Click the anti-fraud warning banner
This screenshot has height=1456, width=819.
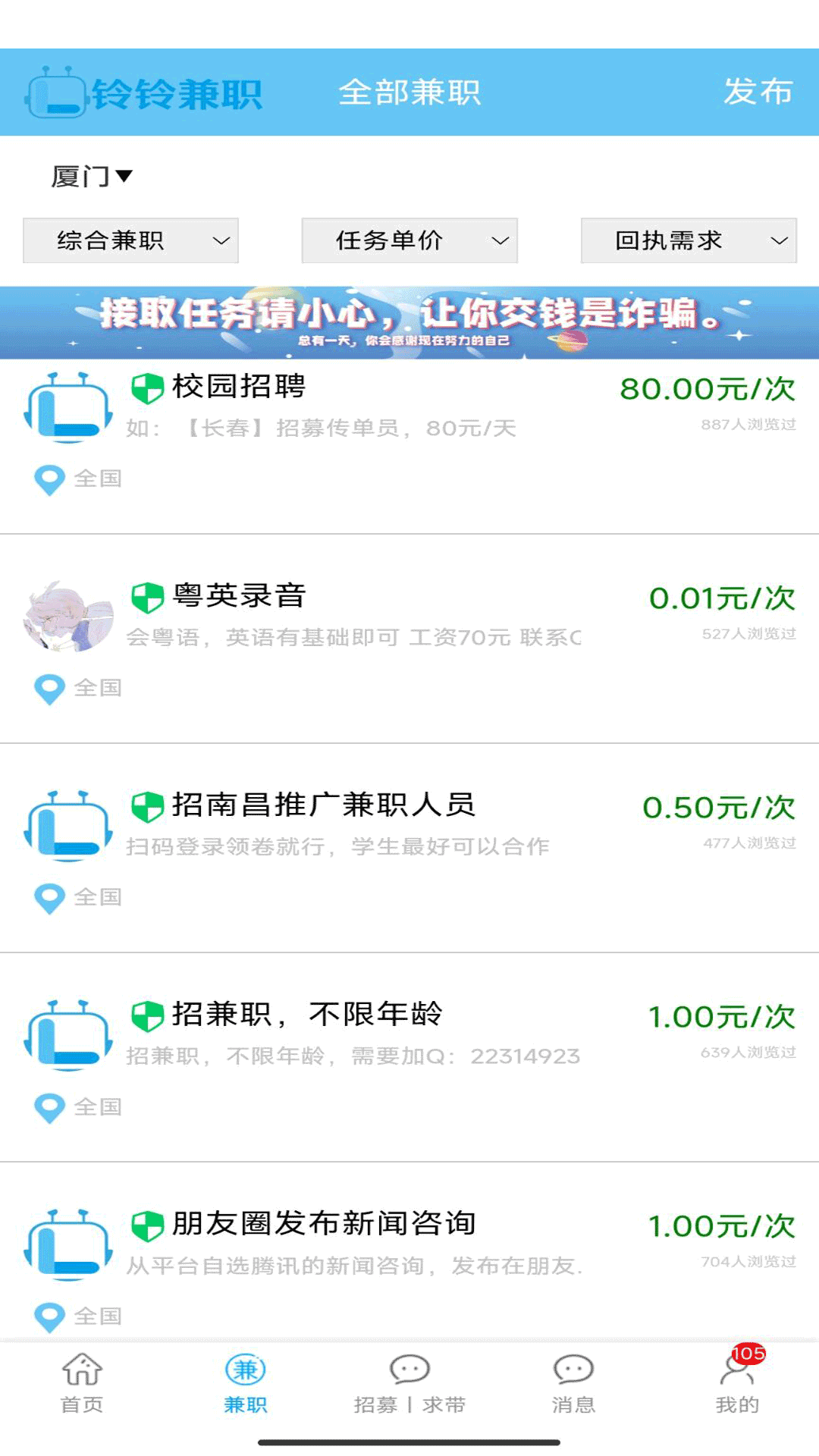[409, 318]
